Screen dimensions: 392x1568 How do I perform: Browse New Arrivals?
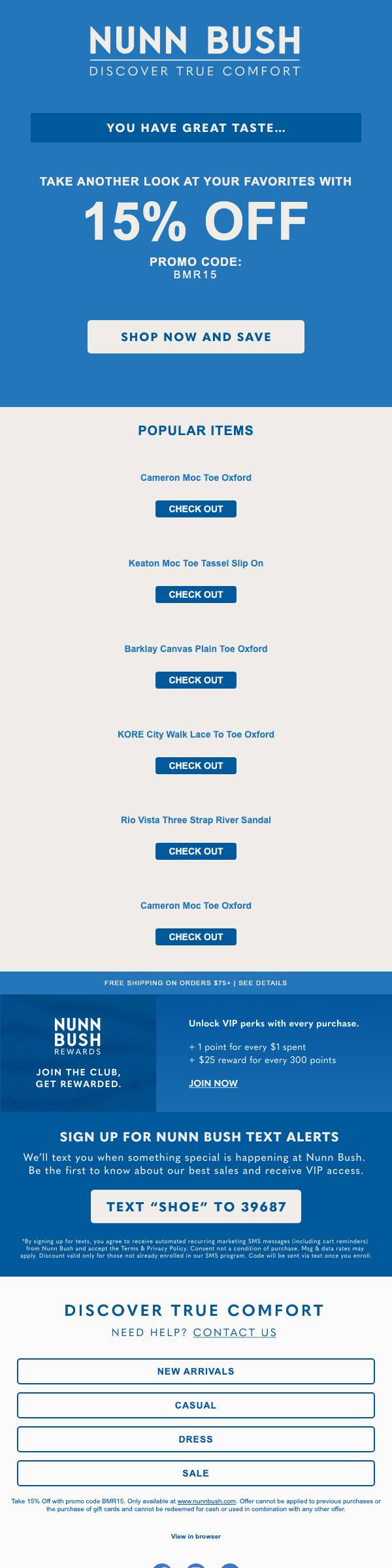click(196, 1371)
